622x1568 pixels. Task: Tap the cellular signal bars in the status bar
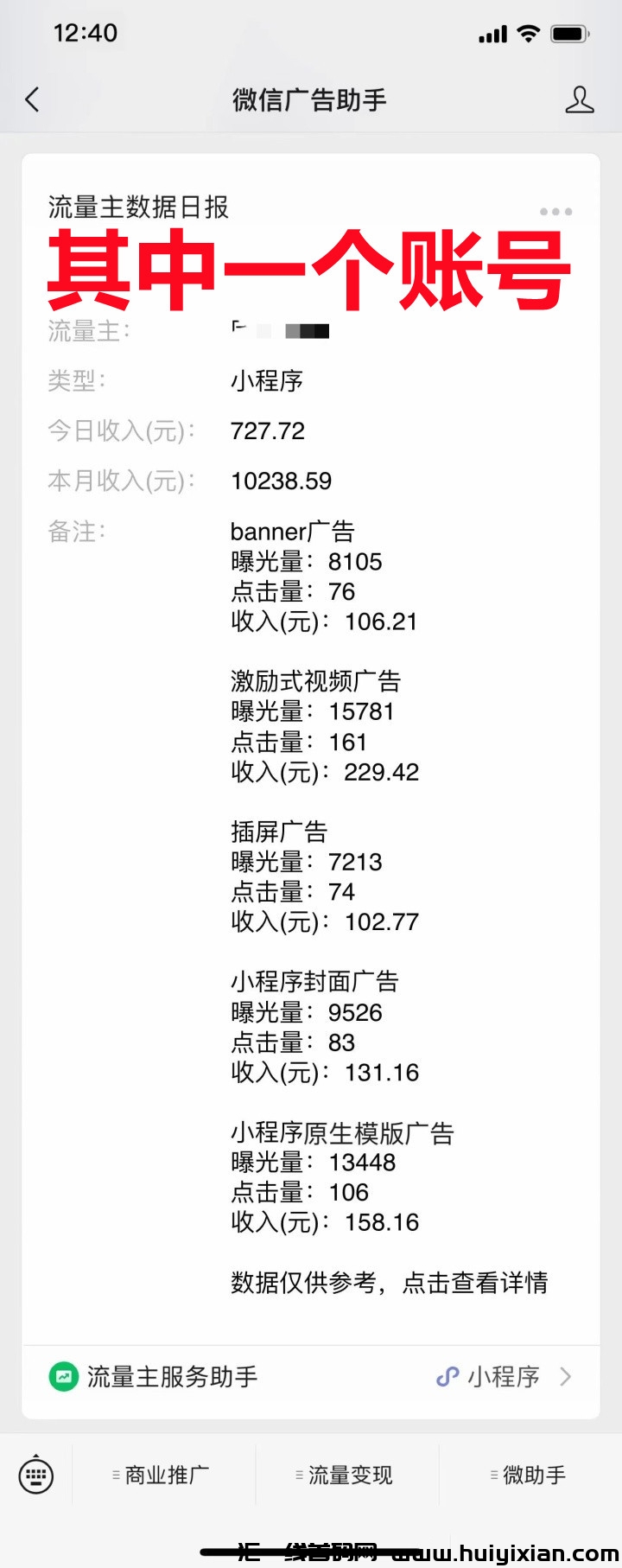pyautogui.click(x=492, y=33)
